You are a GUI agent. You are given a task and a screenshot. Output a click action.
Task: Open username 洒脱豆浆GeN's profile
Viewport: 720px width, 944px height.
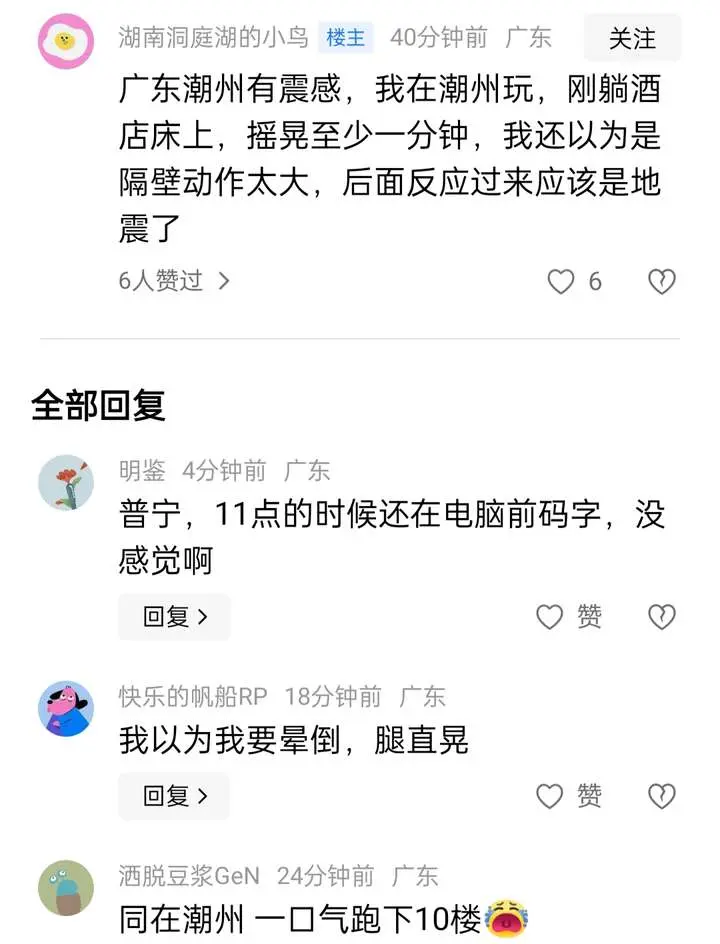click(189, 876)
